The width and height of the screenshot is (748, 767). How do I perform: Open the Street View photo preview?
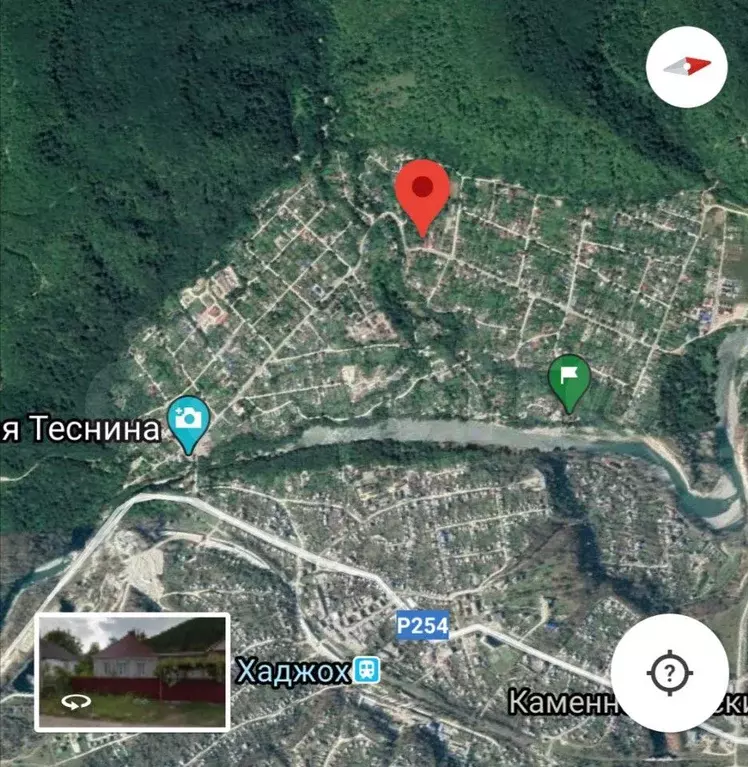point(132,671)
